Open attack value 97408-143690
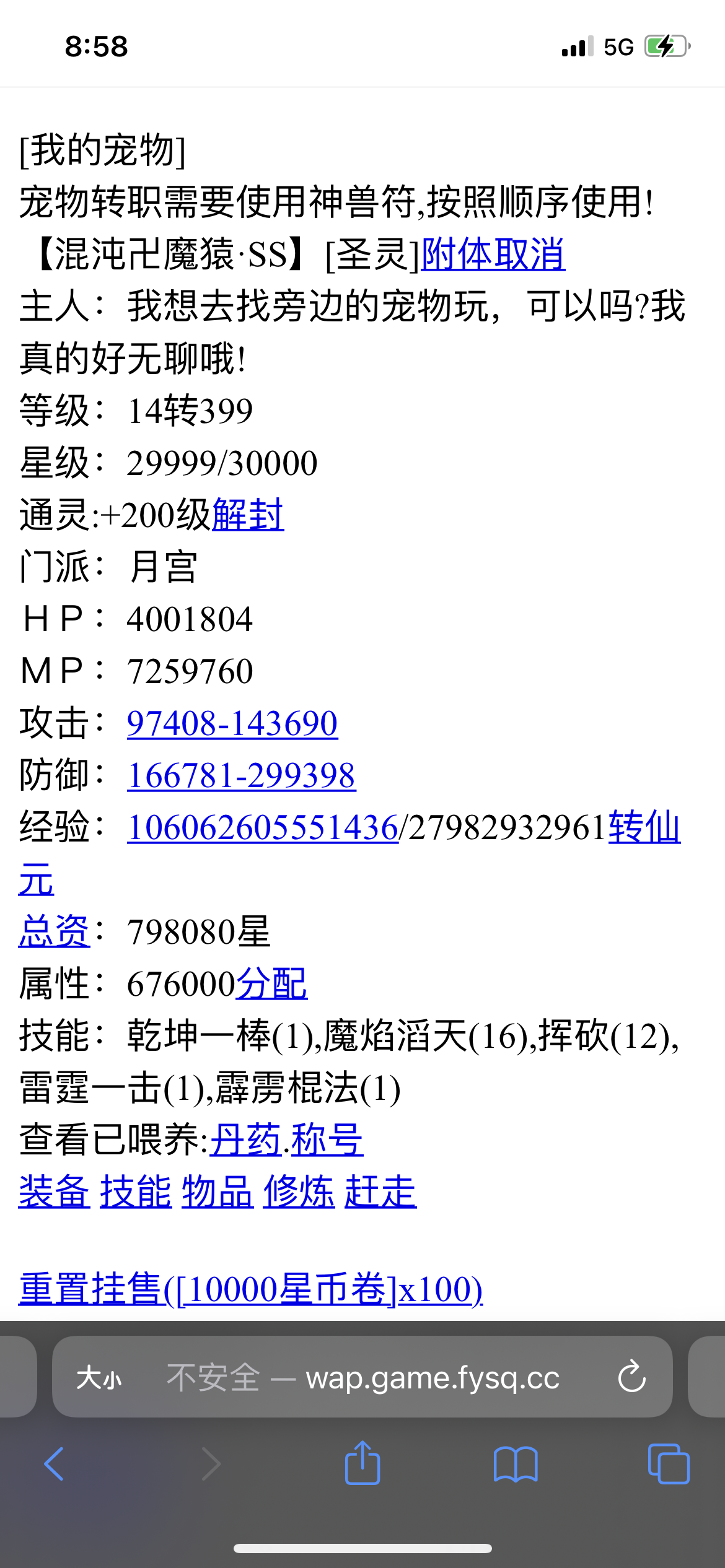The image size is (725, 1568). tap(232, 723)
